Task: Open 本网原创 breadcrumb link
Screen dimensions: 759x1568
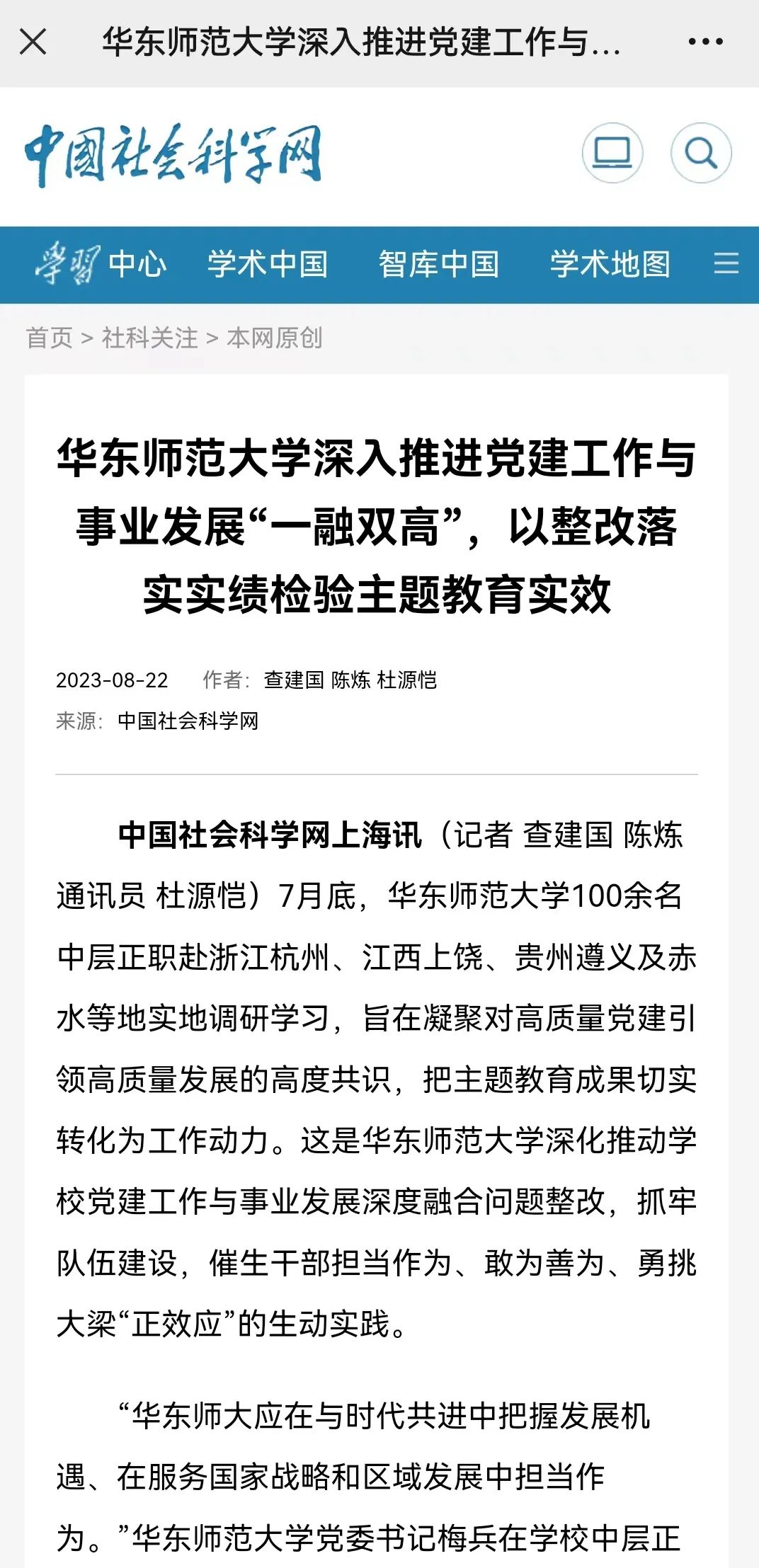Action: coord(274,338)
